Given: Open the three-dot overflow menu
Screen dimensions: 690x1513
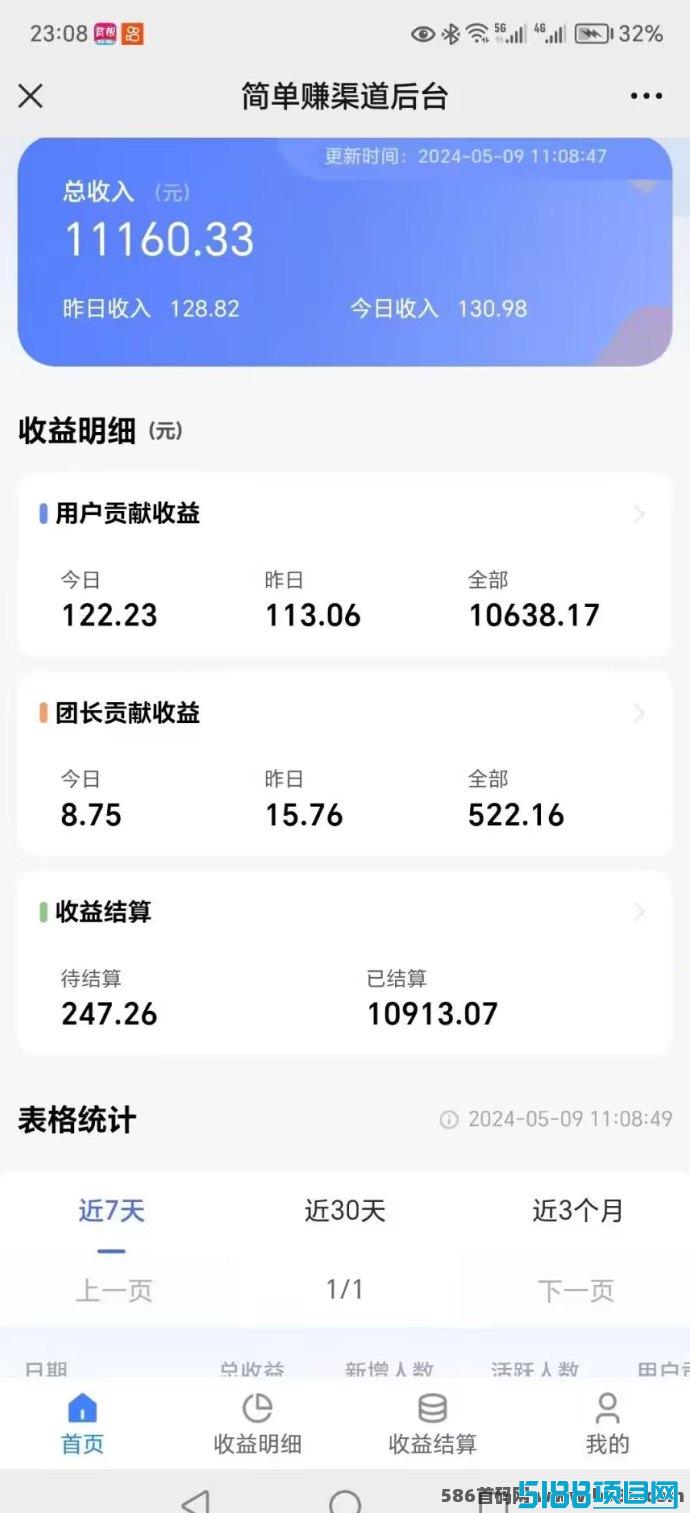Looking at the screenshot, I should (646, 96).
